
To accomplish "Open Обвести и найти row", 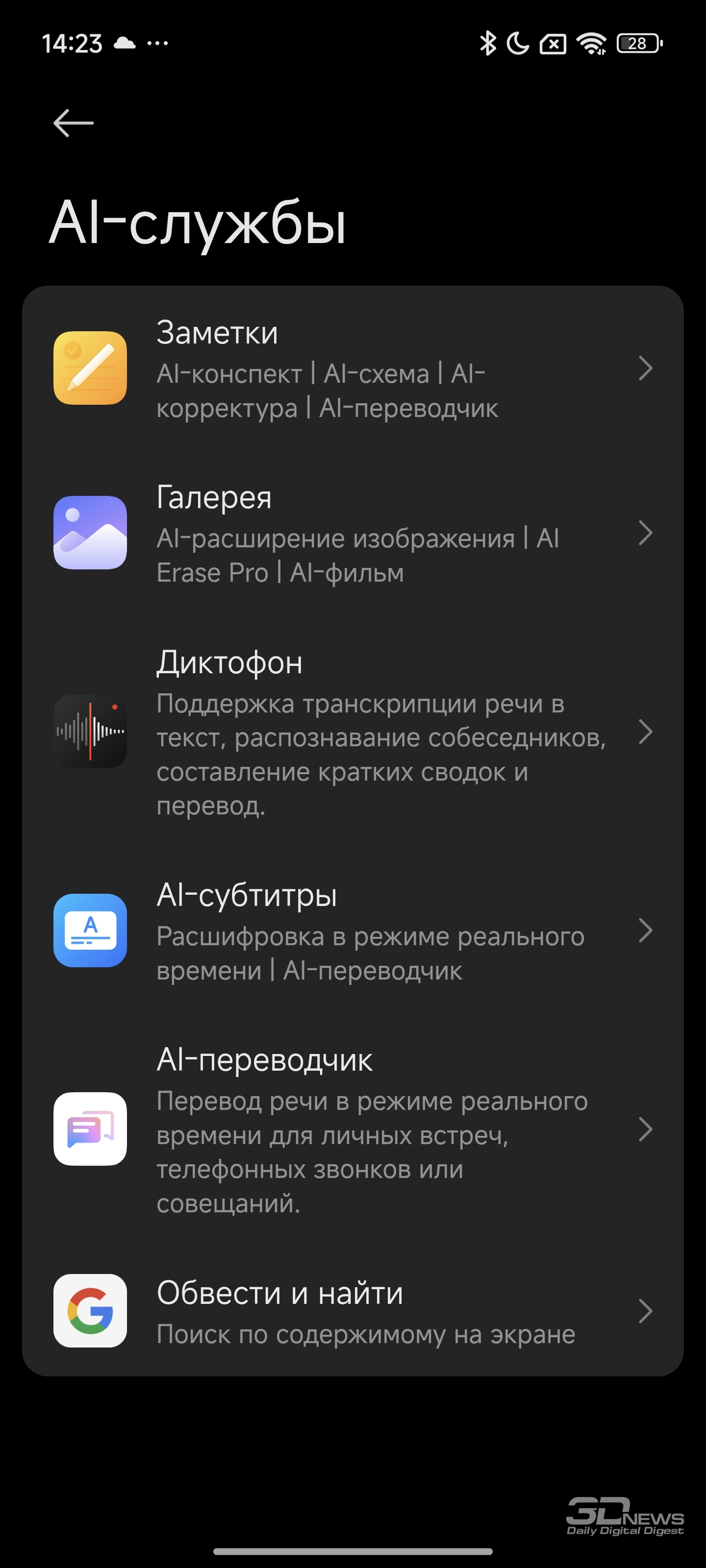I will 353,1311.
